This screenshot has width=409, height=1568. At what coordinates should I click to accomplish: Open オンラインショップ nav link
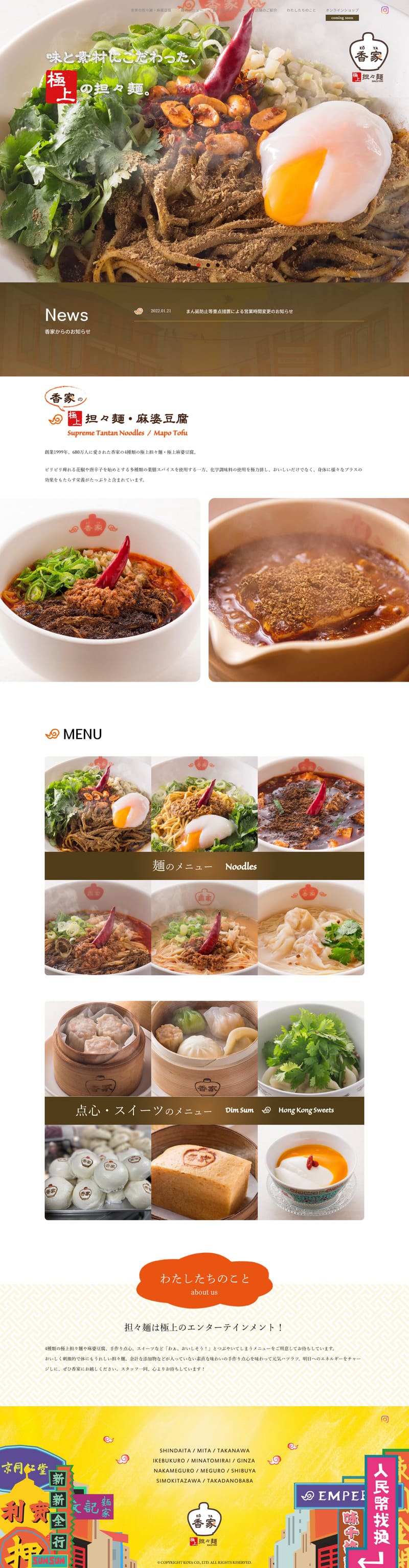click(342, 10)
